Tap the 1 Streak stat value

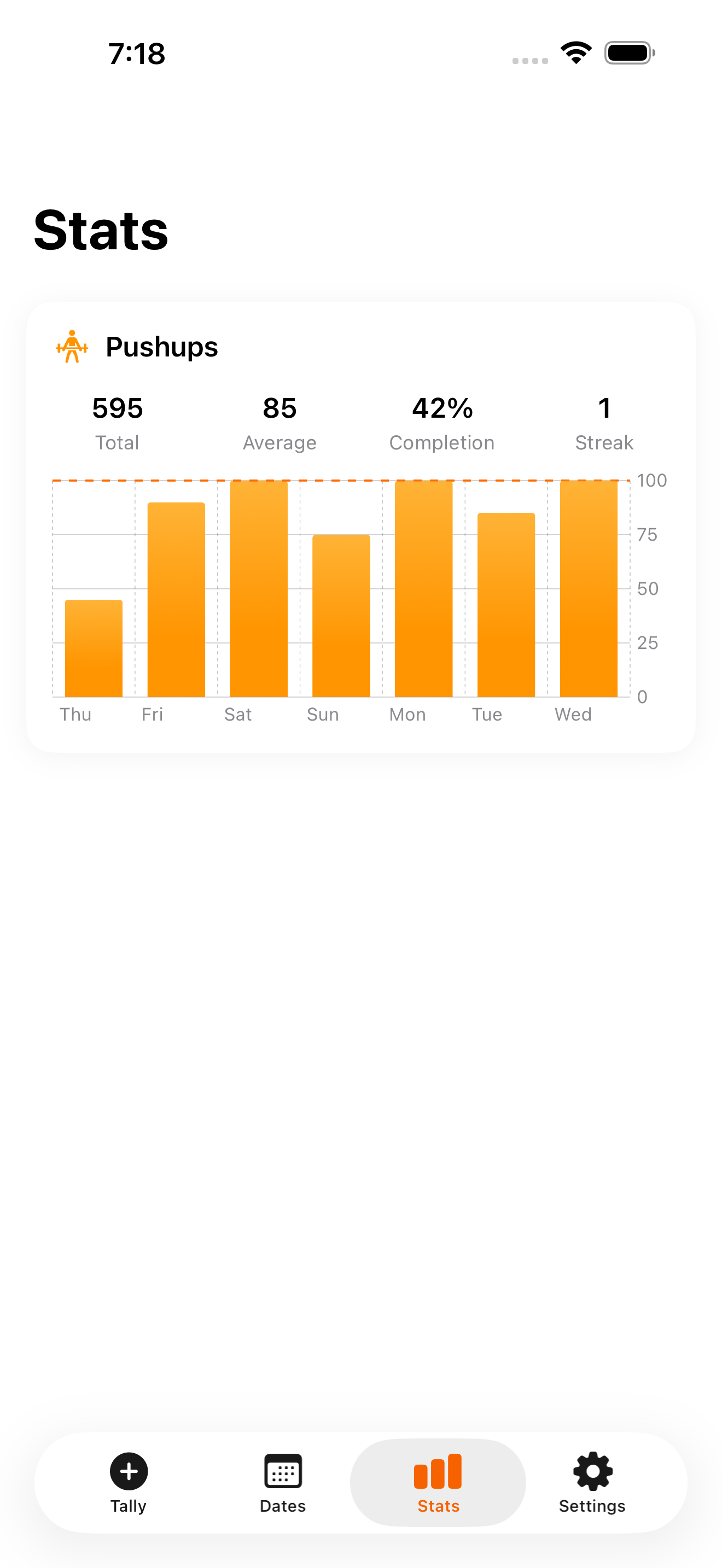coord(604,408)
